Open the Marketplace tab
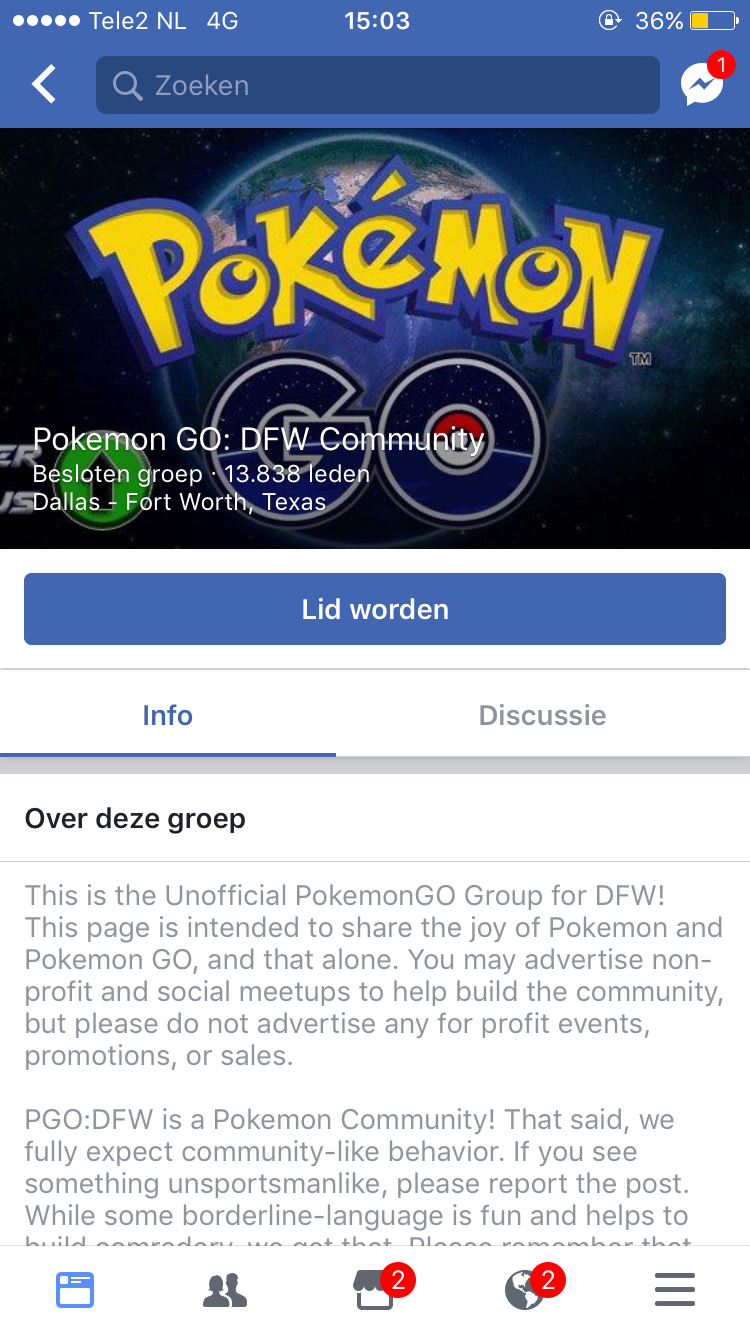Image resolution: width=750 pixels, height=1334 pixels. (x=376, y=1290)
